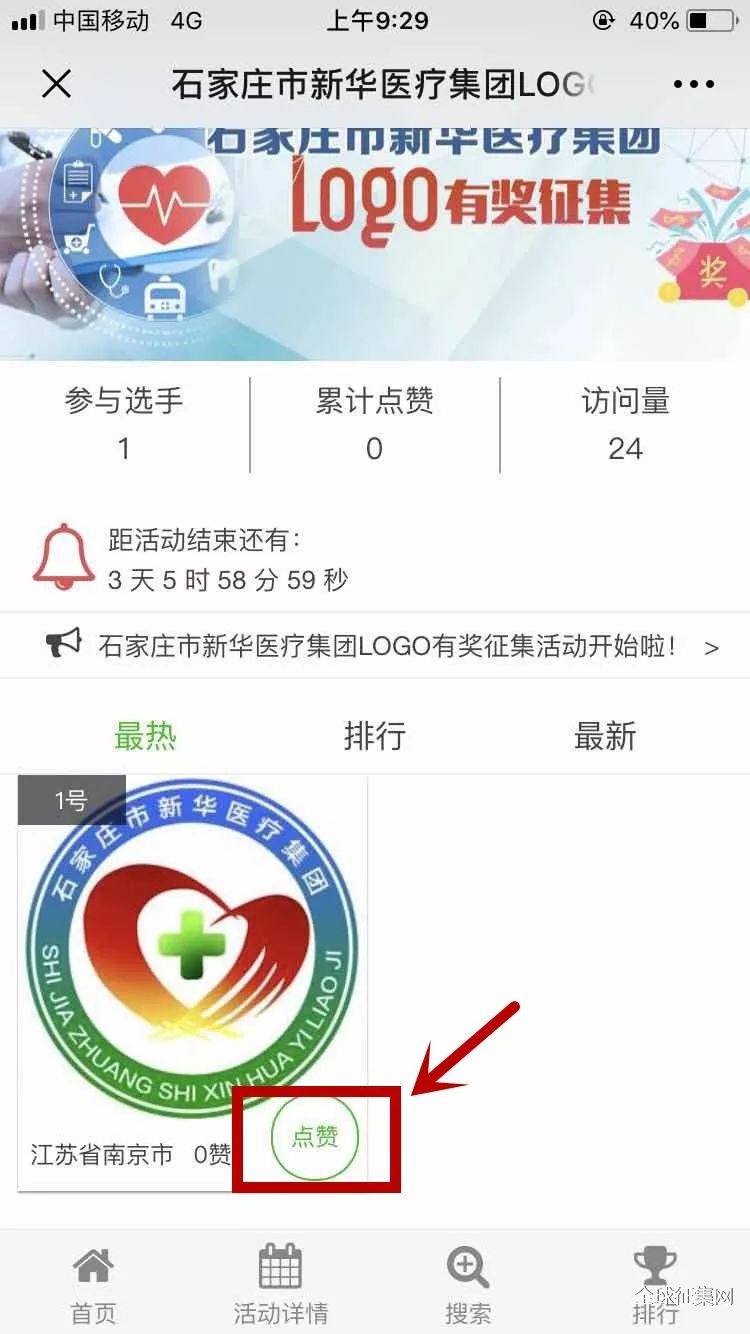Close the webpage with the X icon
Screen dimensions: 750x1334
point(57,84)
